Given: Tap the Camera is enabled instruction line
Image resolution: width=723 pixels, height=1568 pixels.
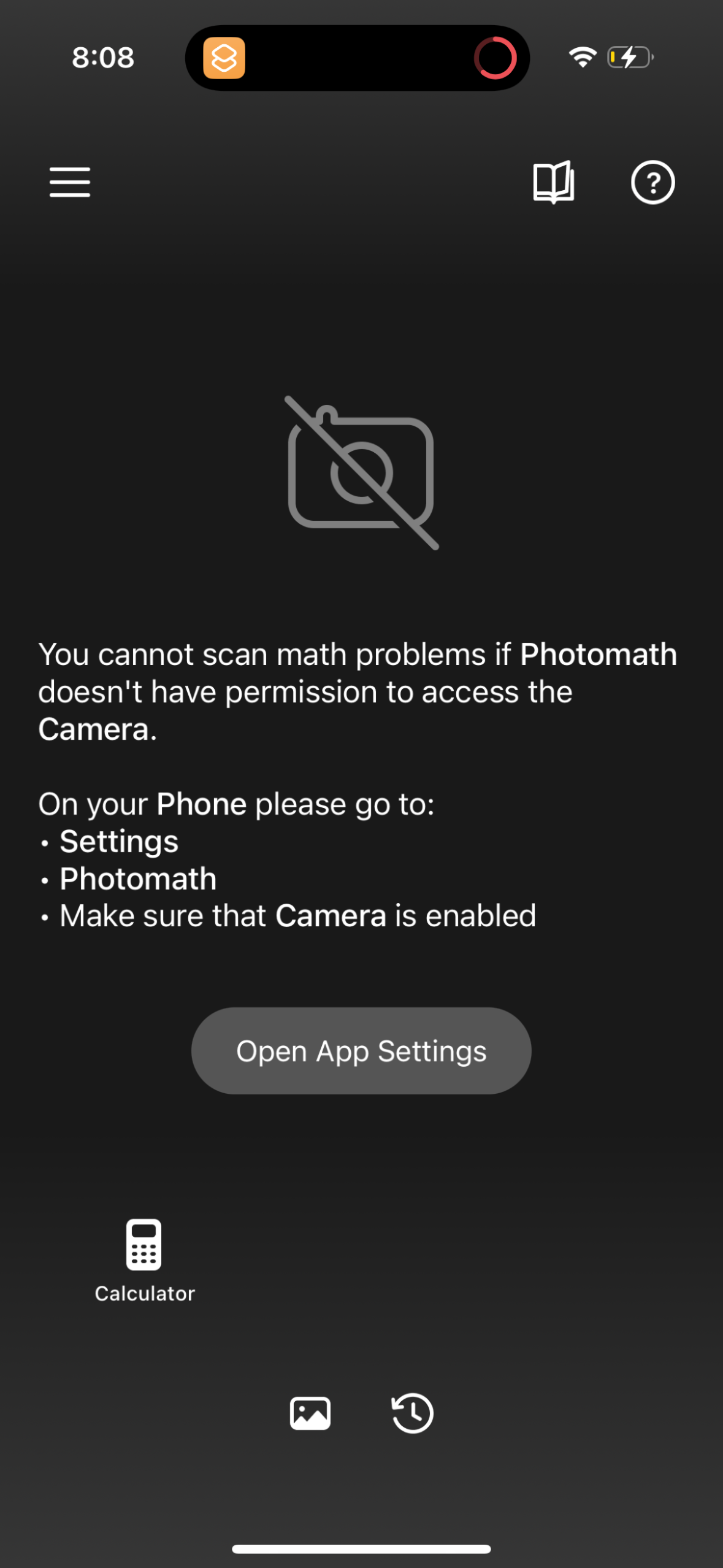Looking at the screenshot, I should point(297,915).
